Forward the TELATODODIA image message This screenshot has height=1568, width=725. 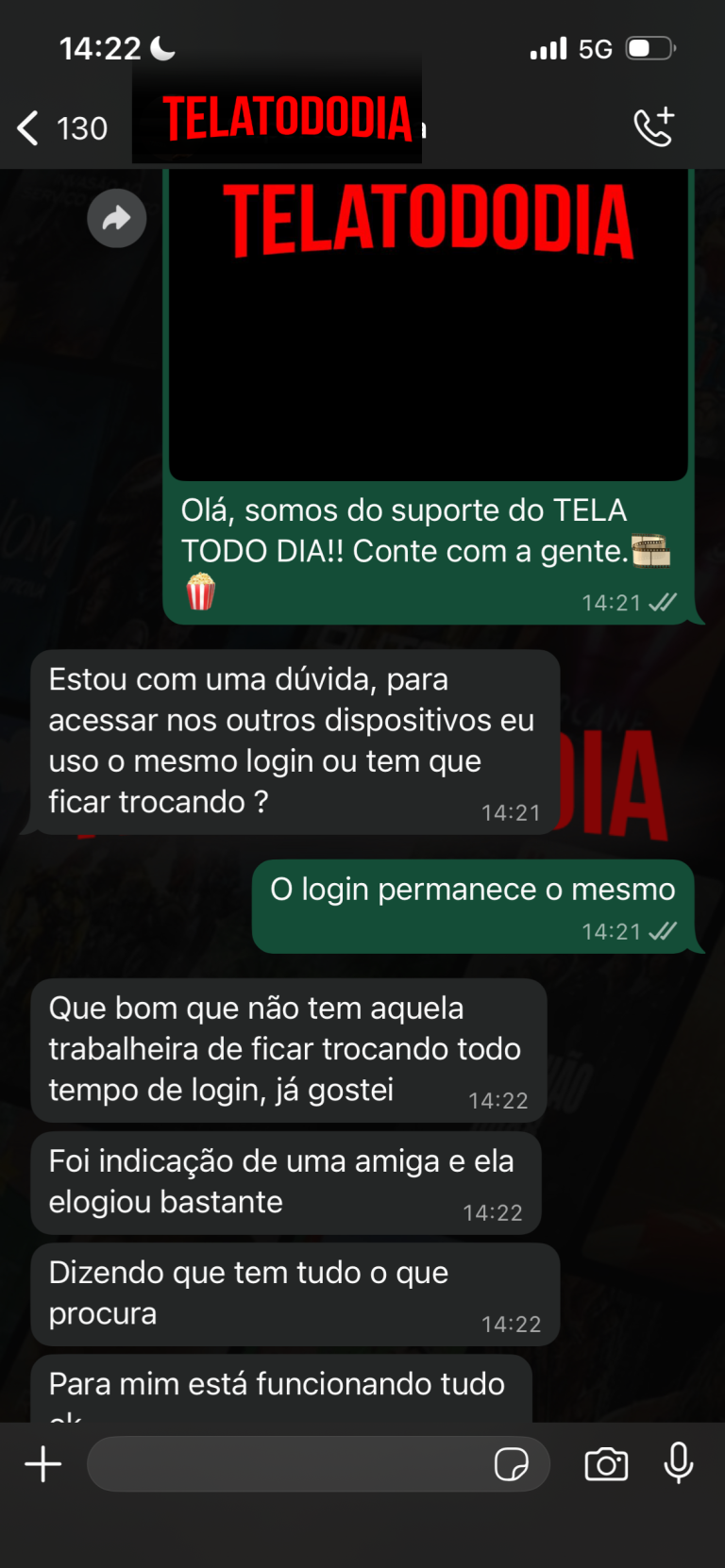[116, 219]
